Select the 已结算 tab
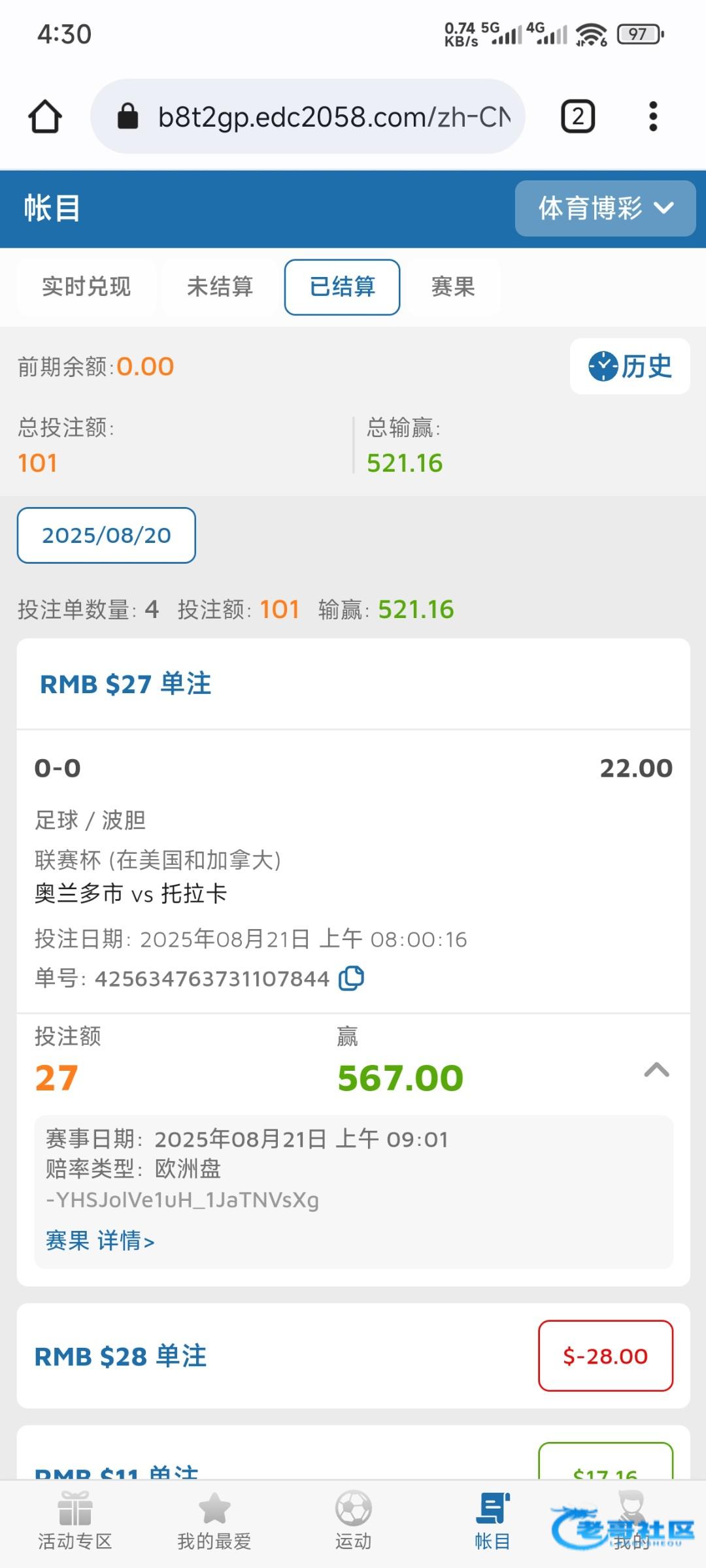The height and width of the screenshot is (1568, 706). coord(342,287)
